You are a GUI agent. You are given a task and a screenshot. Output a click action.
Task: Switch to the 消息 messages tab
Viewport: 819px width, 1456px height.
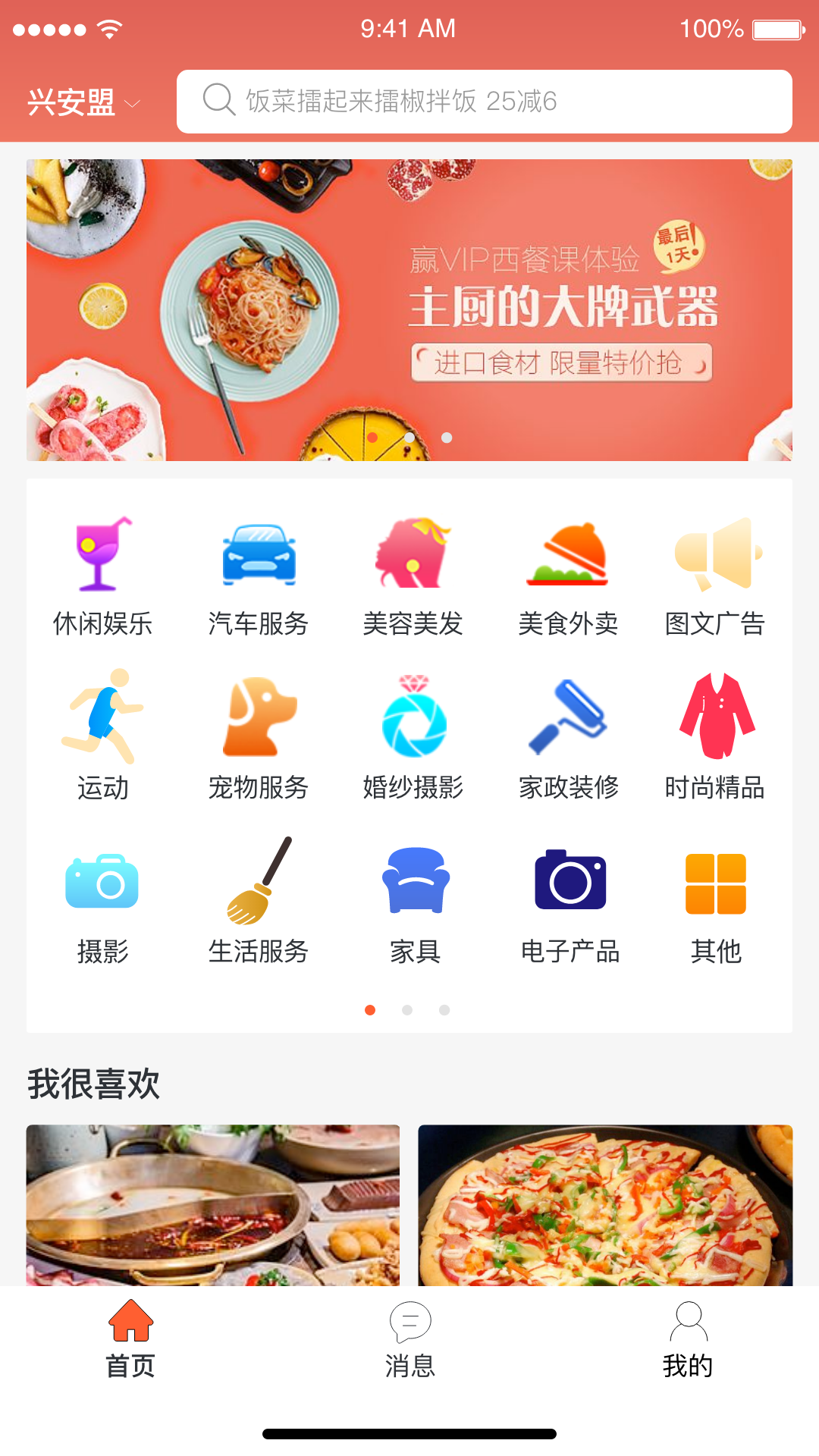(409, 1342)
